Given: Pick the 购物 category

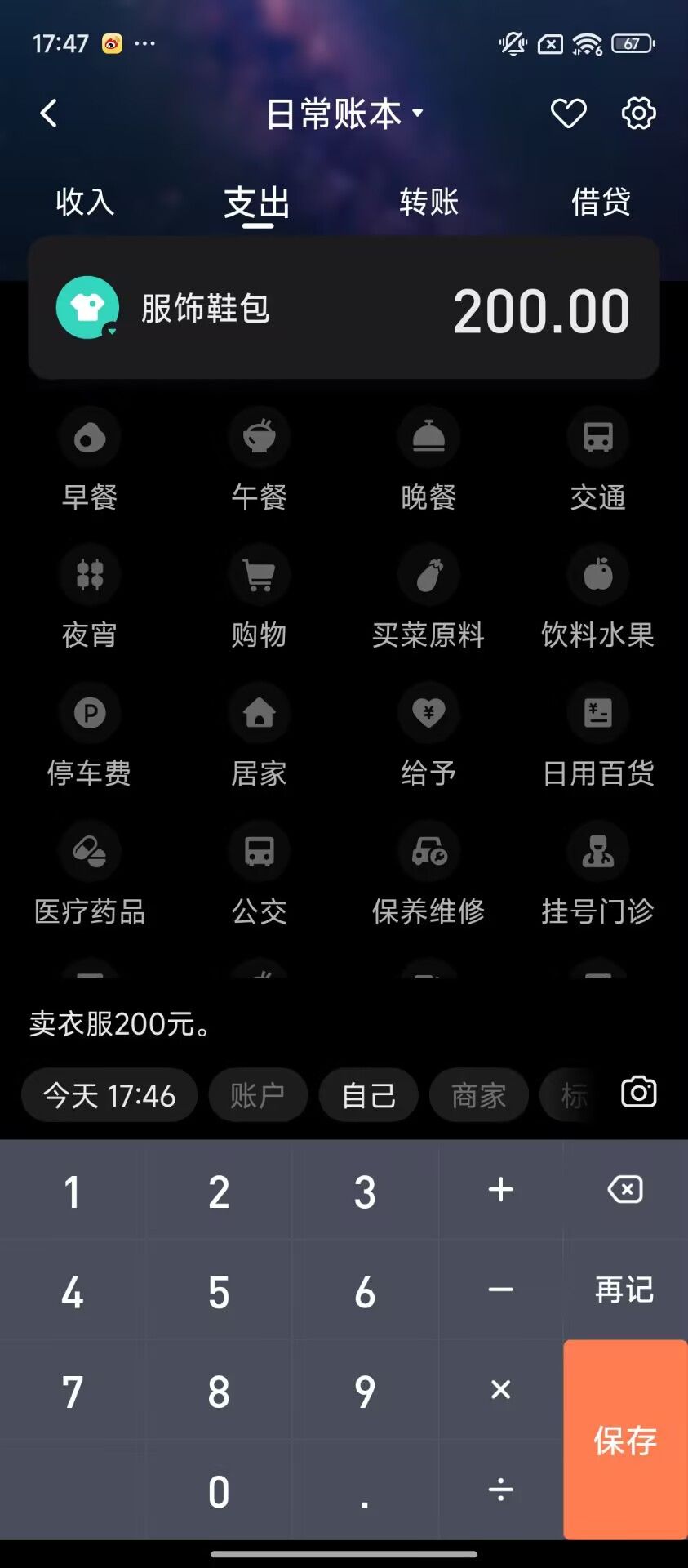Looking at the screenshot, I should click(x=260, y=598).
